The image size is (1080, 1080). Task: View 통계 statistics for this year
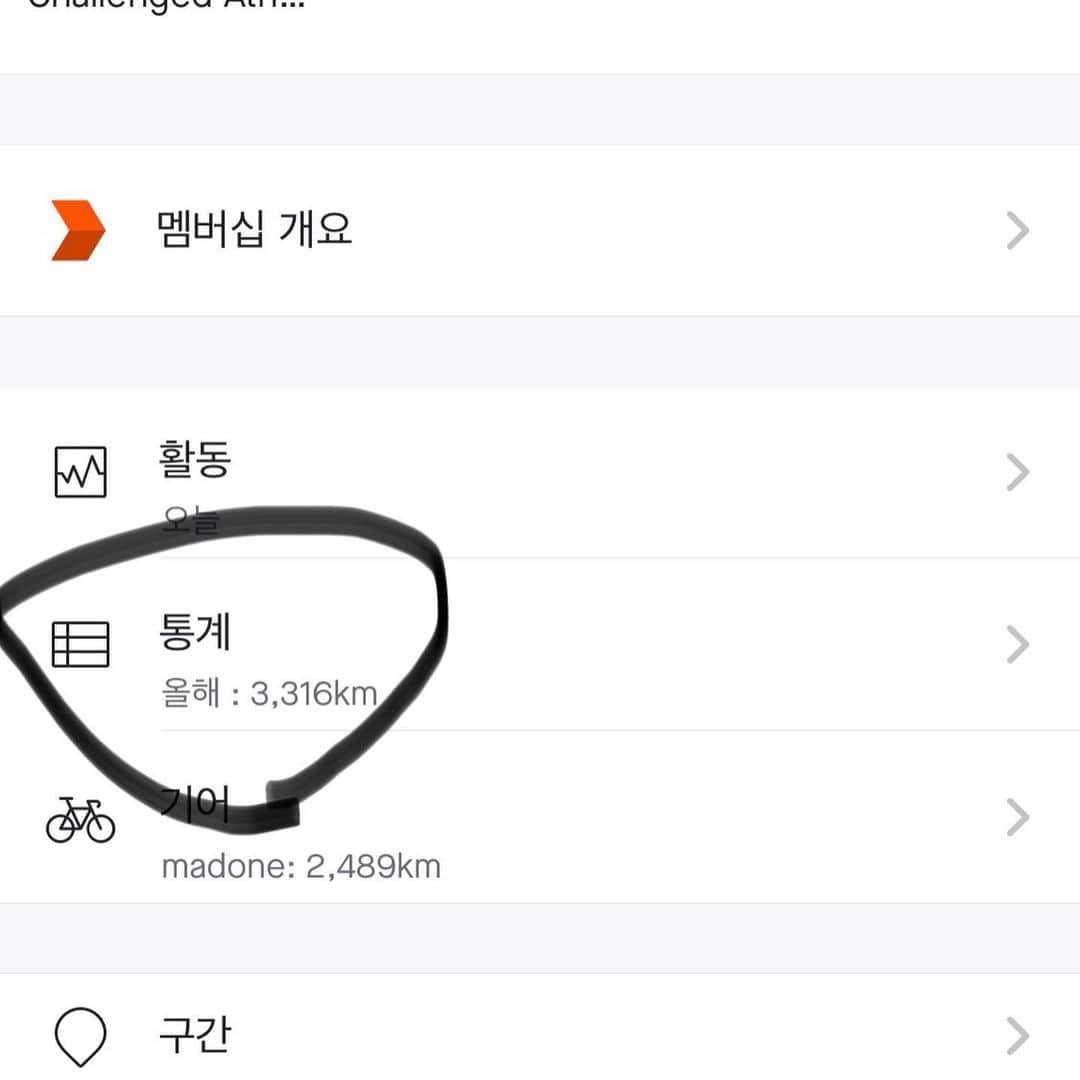540,645
